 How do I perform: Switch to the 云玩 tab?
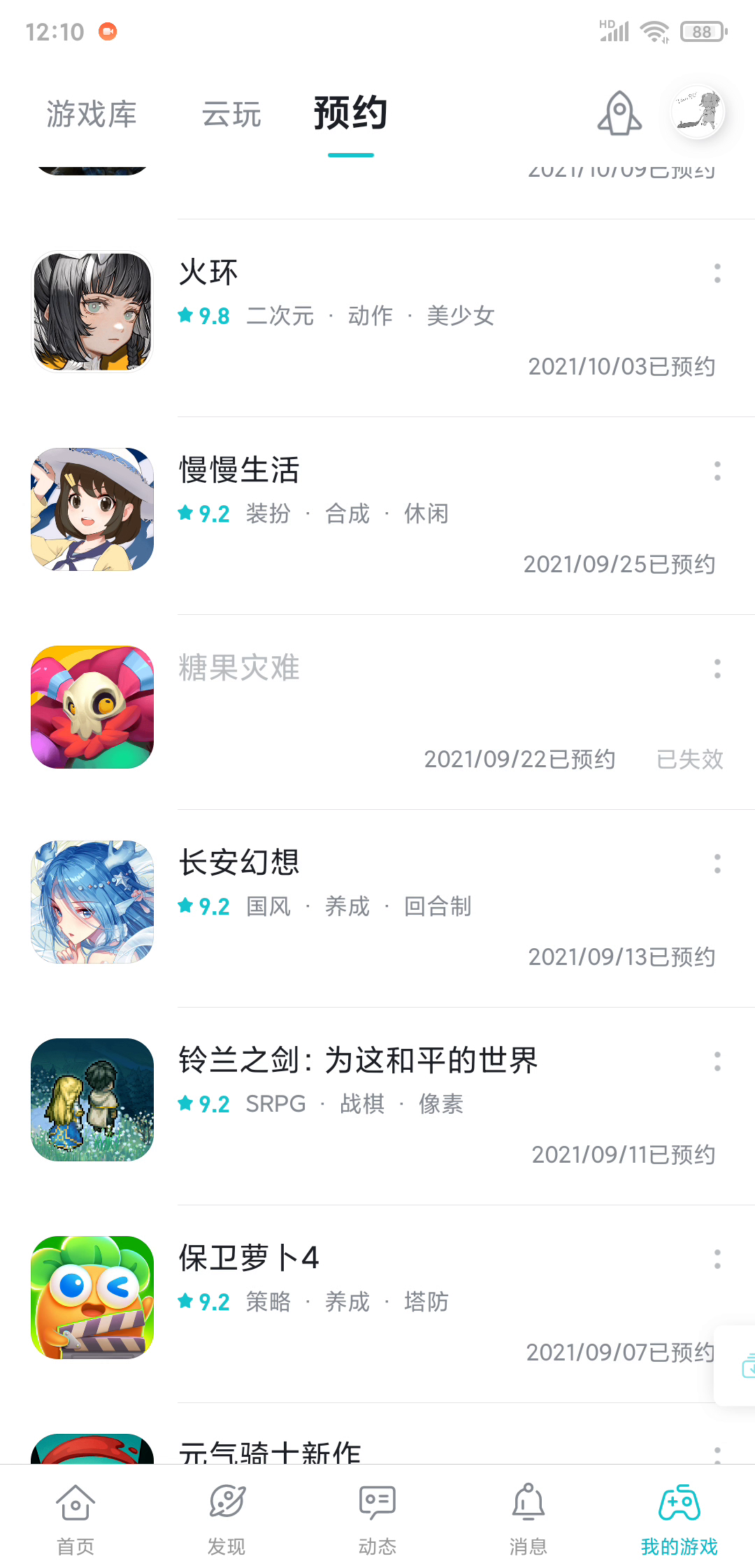coord(231,114)
